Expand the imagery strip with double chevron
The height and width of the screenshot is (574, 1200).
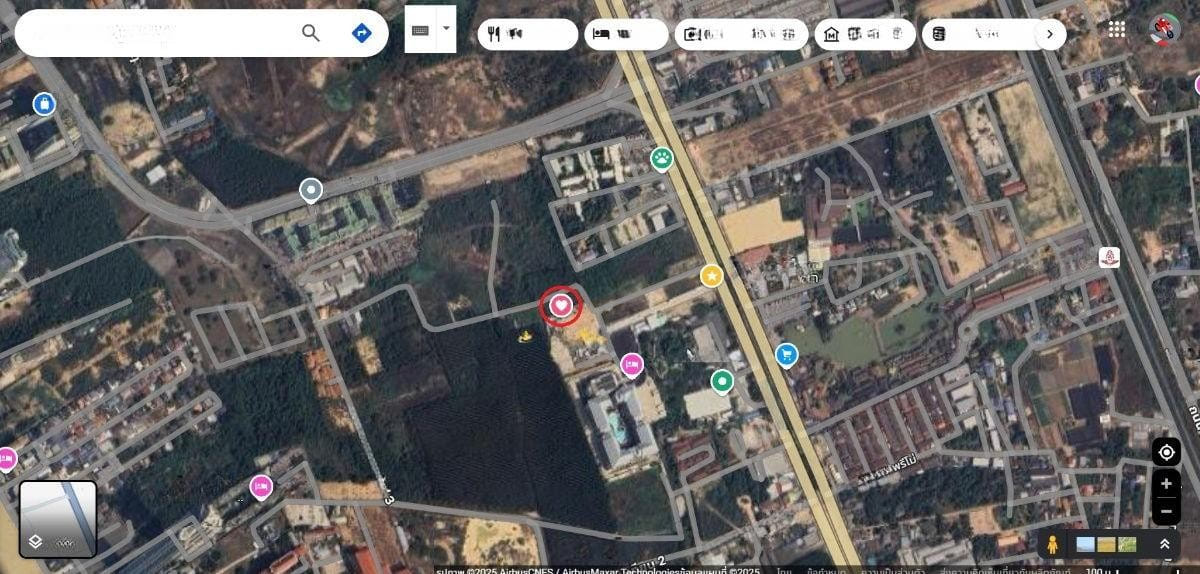pyautogui.click(x=1164, y=544)
